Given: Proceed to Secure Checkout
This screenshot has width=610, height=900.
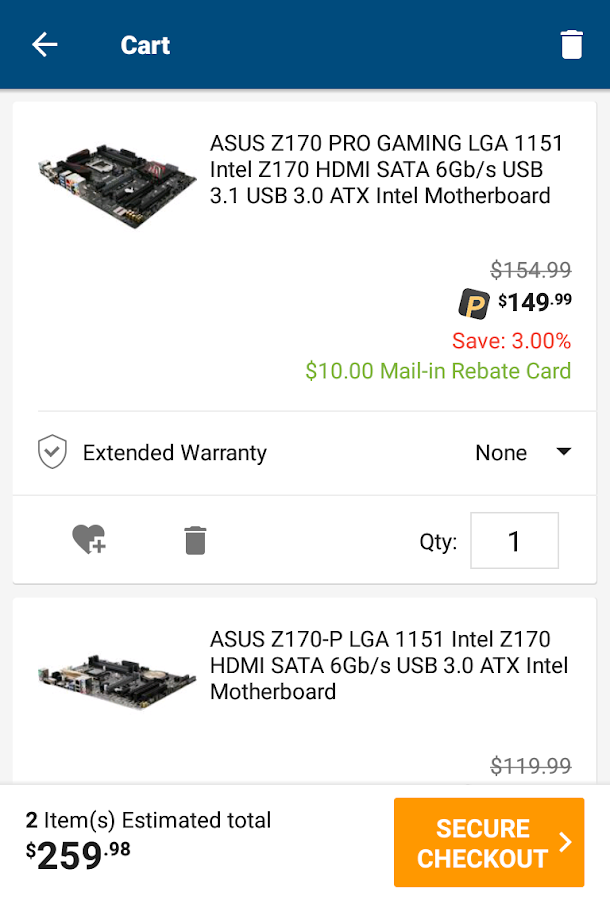Looking at the screenshot, I should click(x=488, y=842).
